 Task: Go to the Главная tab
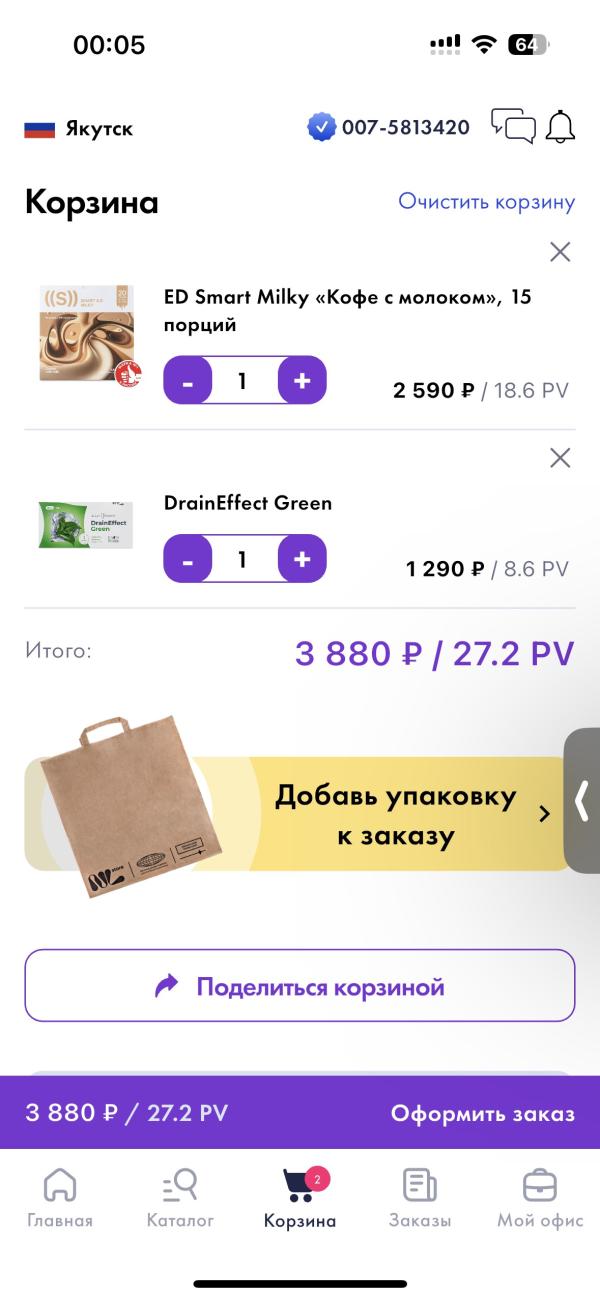coord(60,1198)
